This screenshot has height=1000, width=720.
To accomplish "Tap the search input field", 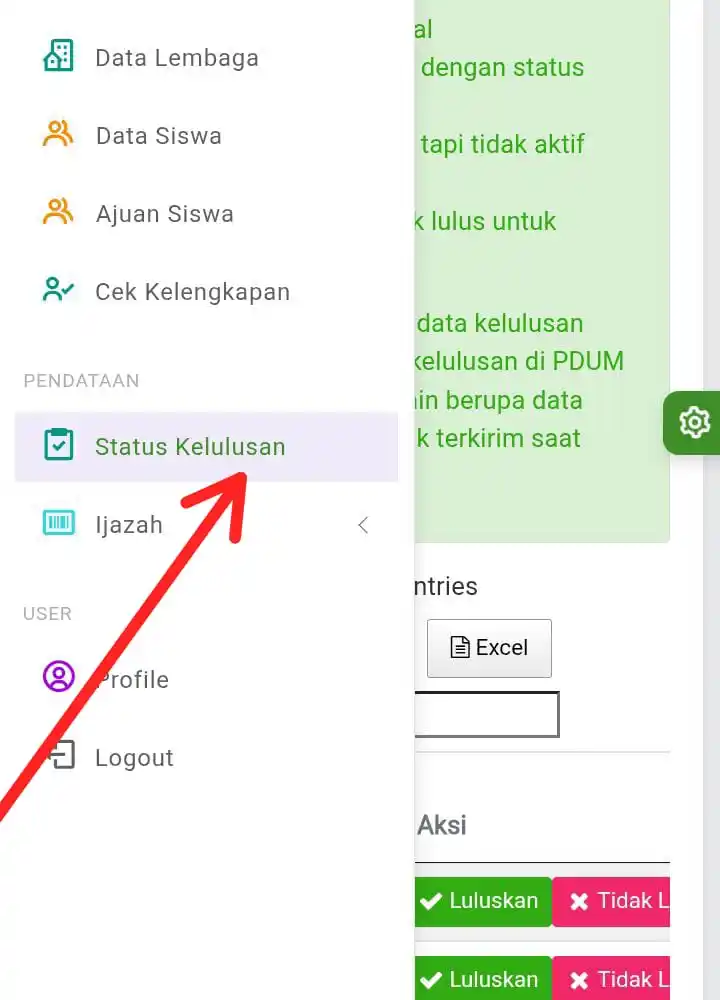I will (486, 715).
